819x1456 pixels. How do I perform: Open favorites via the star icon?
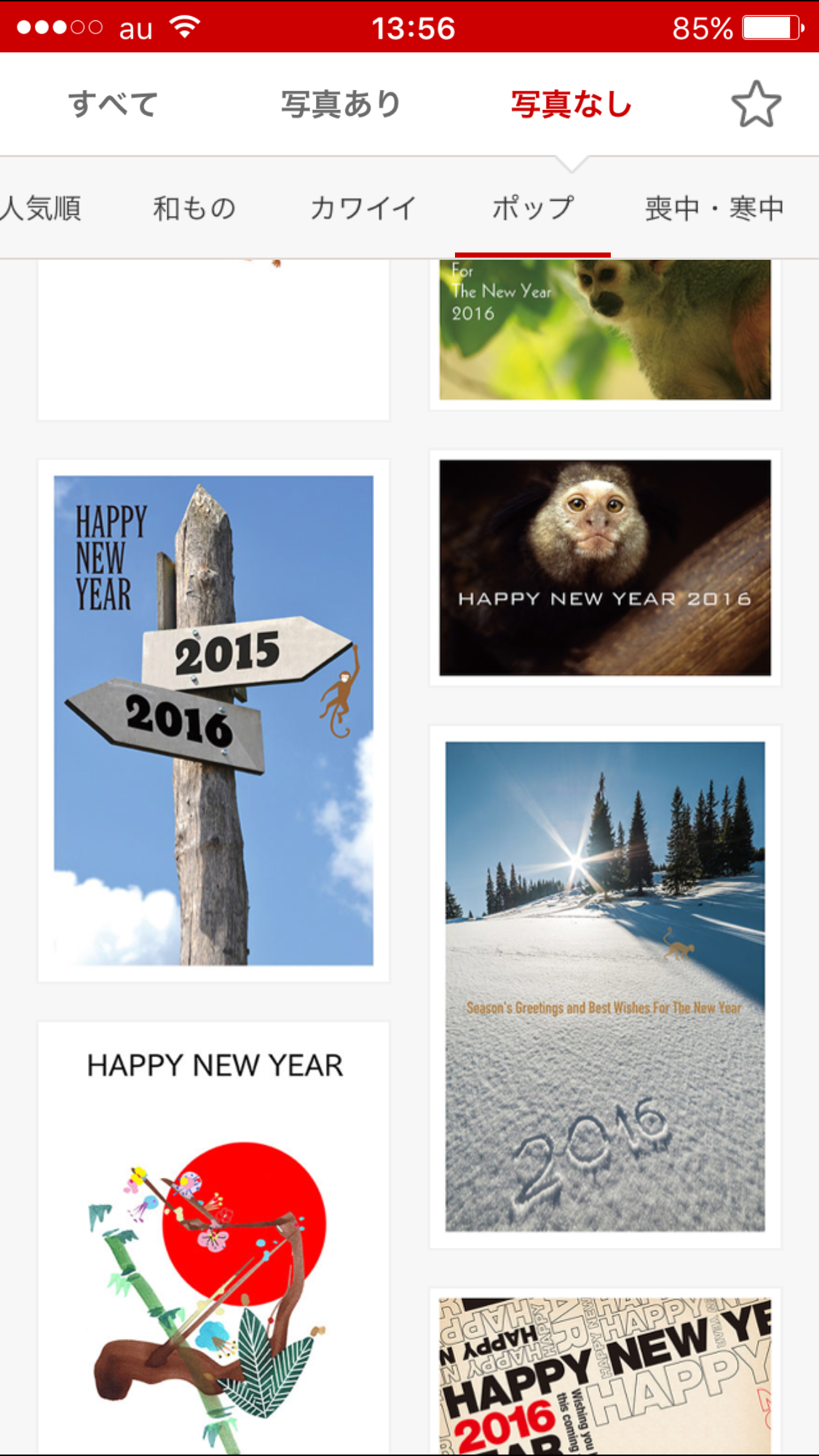point(756,104)
